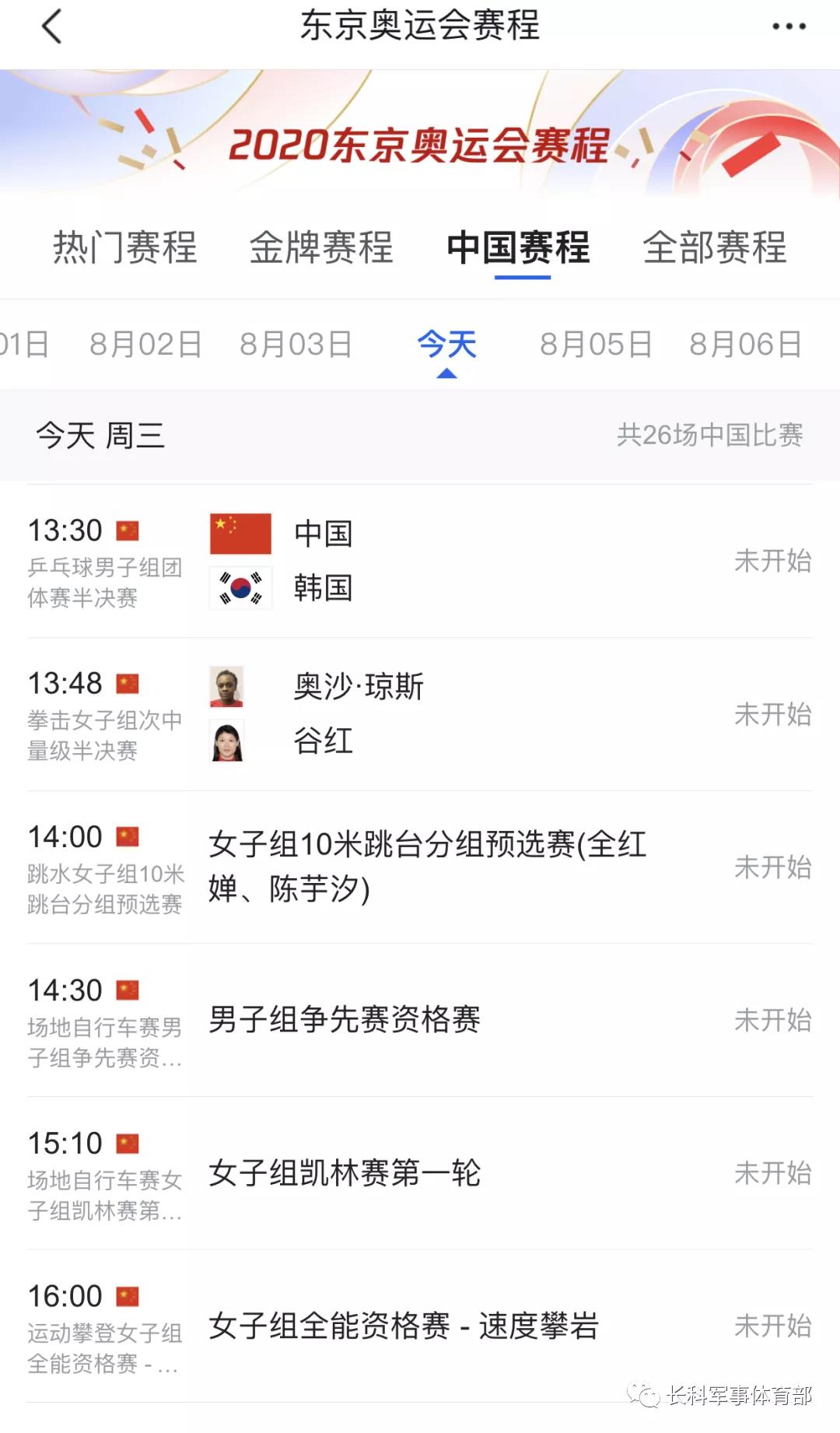Open the three-dot overflow menu
This screenshot has height=1433, width=840.
[788, 26]
